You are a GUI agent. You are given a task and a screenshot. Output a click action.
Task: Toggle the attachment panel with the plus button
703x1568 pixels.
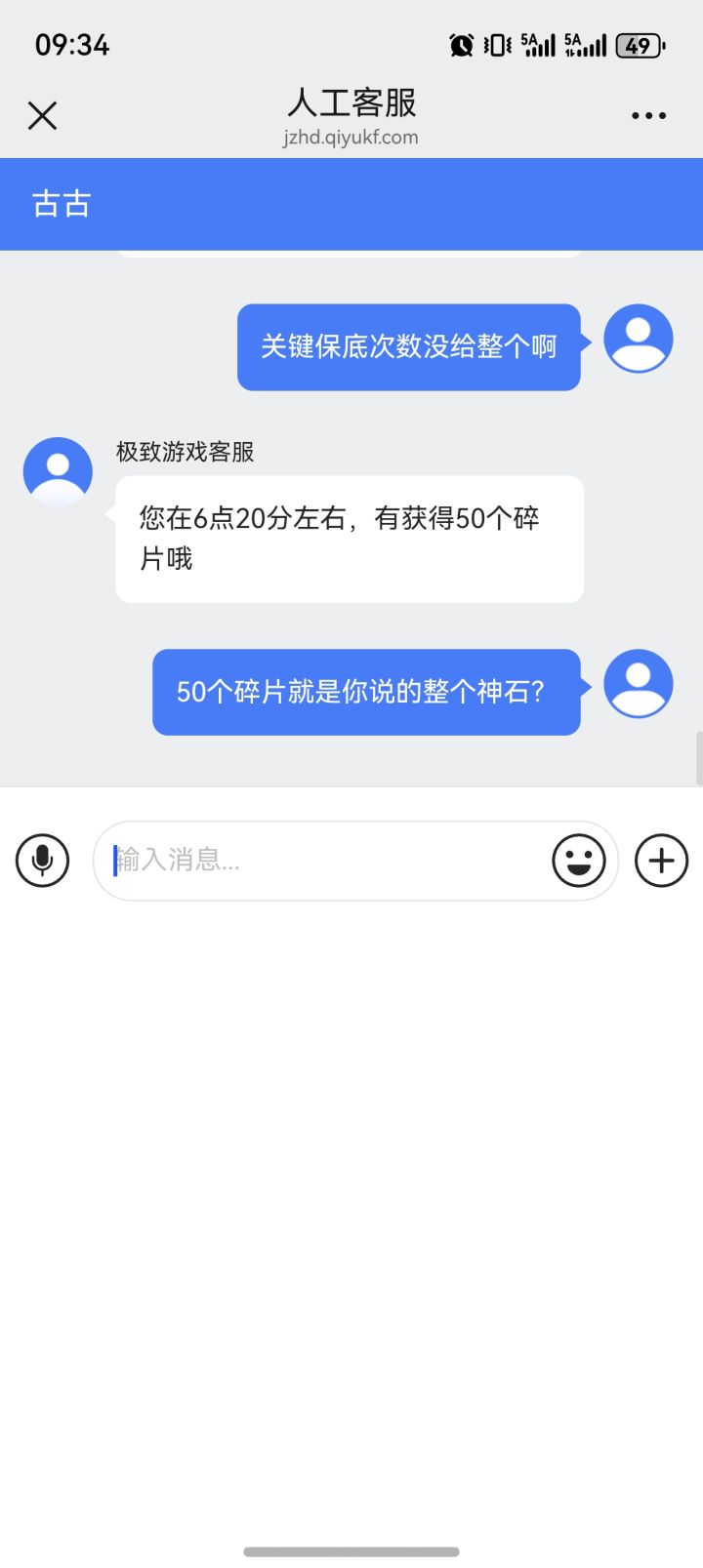661,861
